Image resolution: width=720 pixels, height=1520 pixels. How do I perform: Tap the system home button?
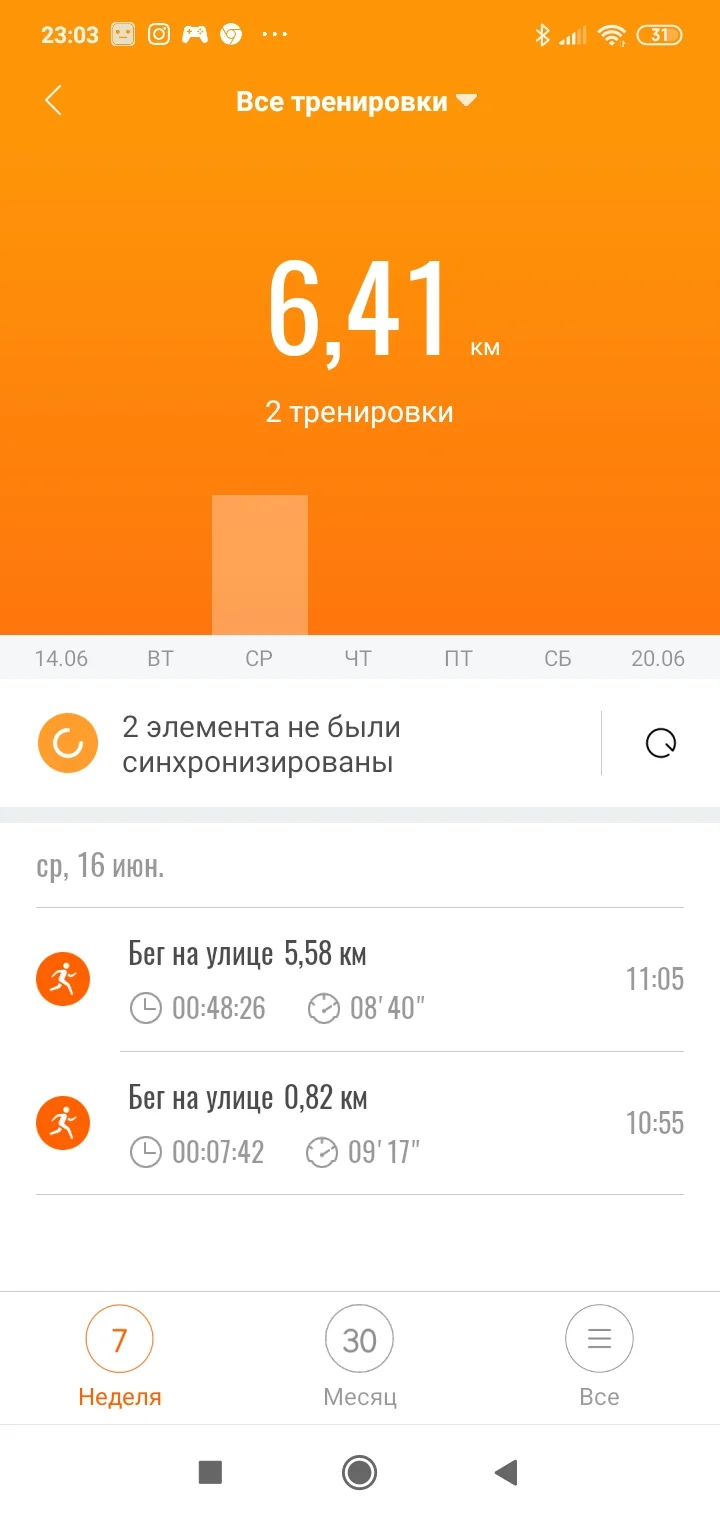click(x=359, y=1471)
